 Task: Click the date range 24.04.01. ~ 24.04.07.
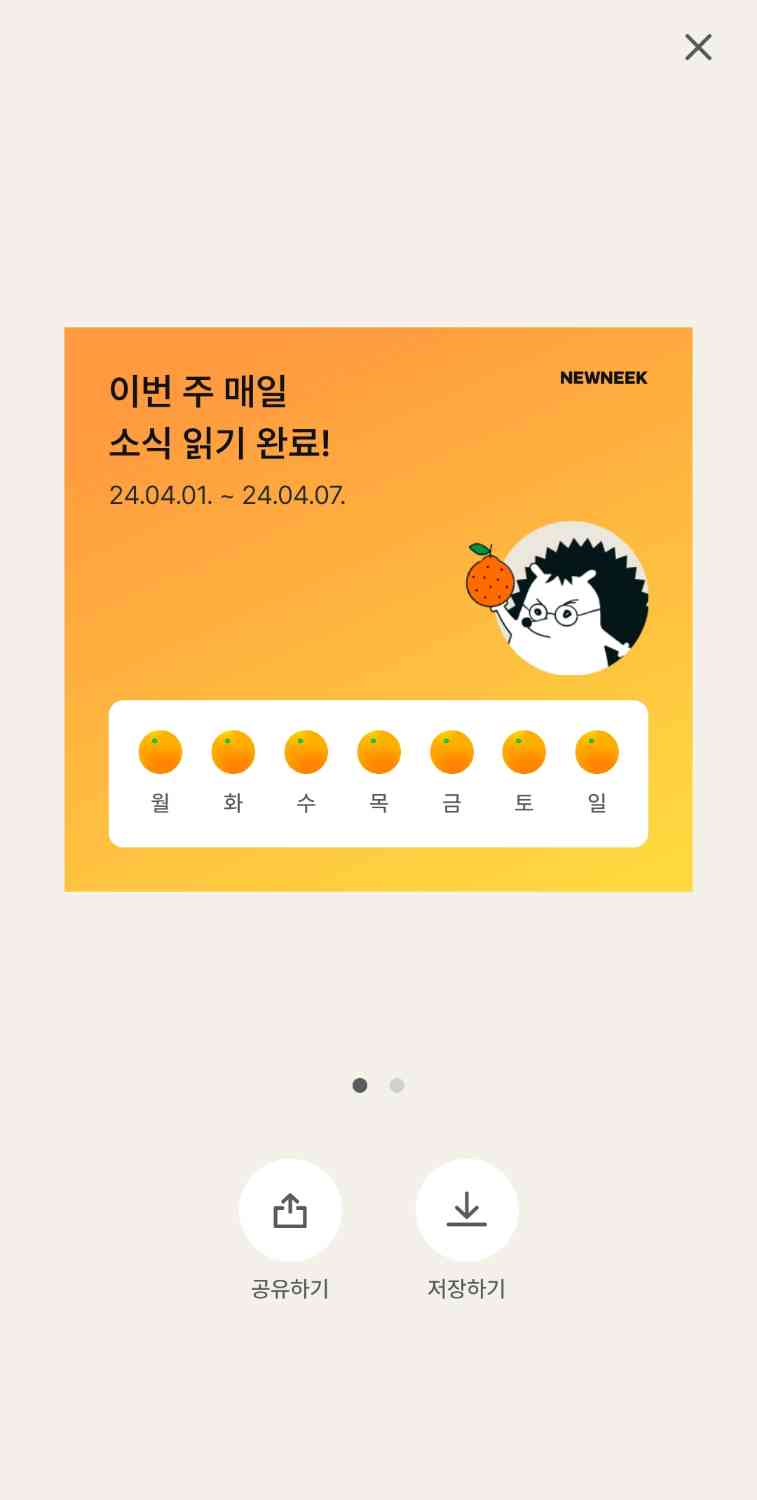pyautogui.click(x=227, y=495)
